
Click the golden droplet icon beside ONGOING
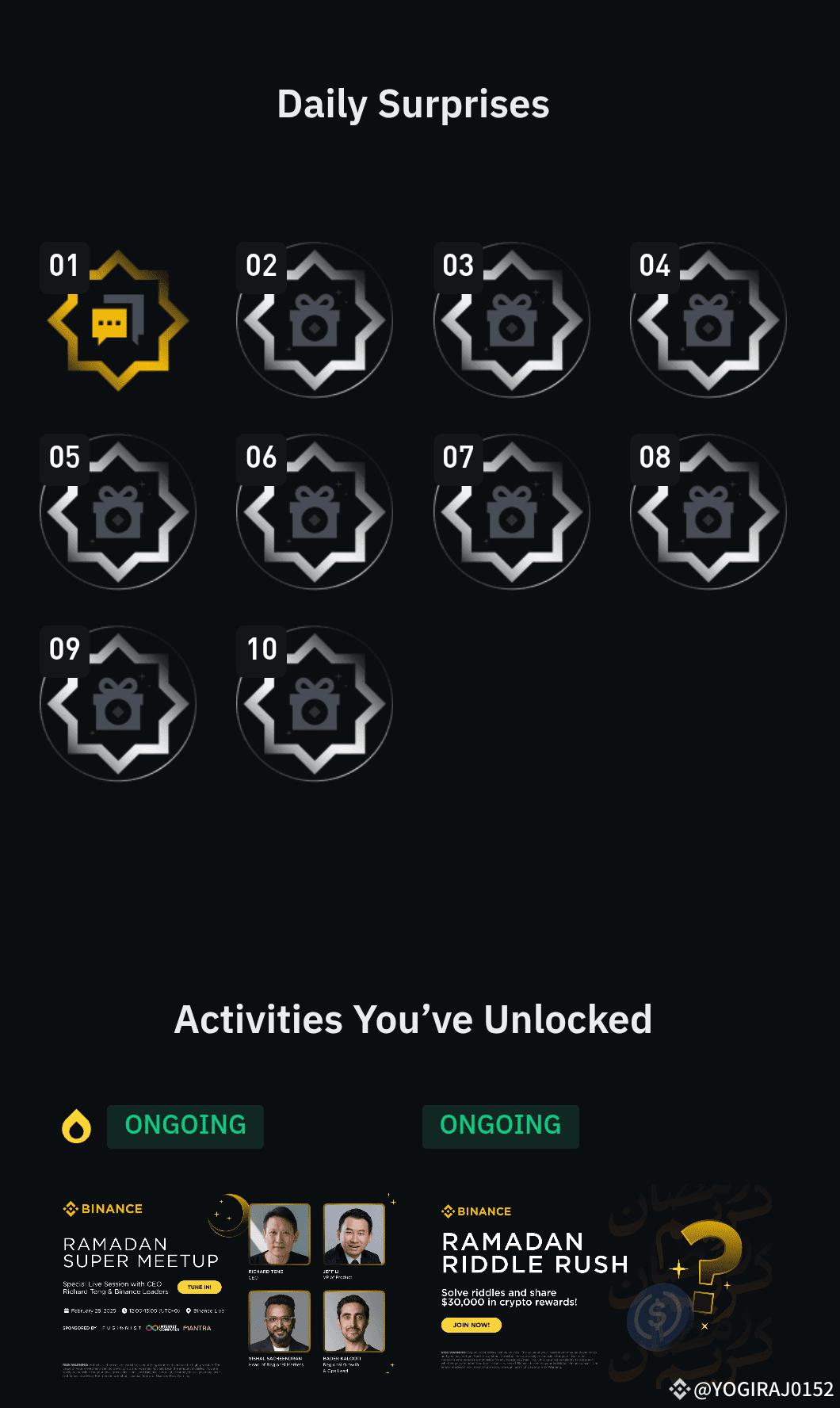point(76,1126)
